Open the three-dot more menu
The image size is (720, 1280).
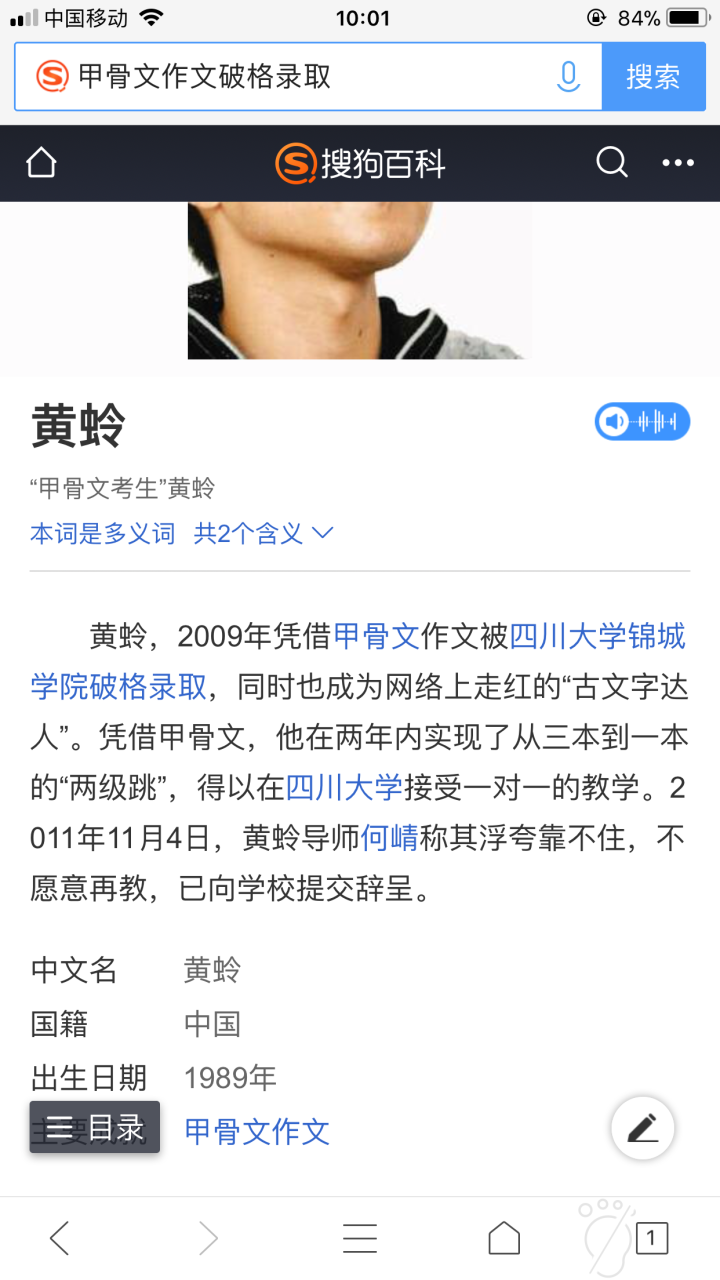coord(678,163)
